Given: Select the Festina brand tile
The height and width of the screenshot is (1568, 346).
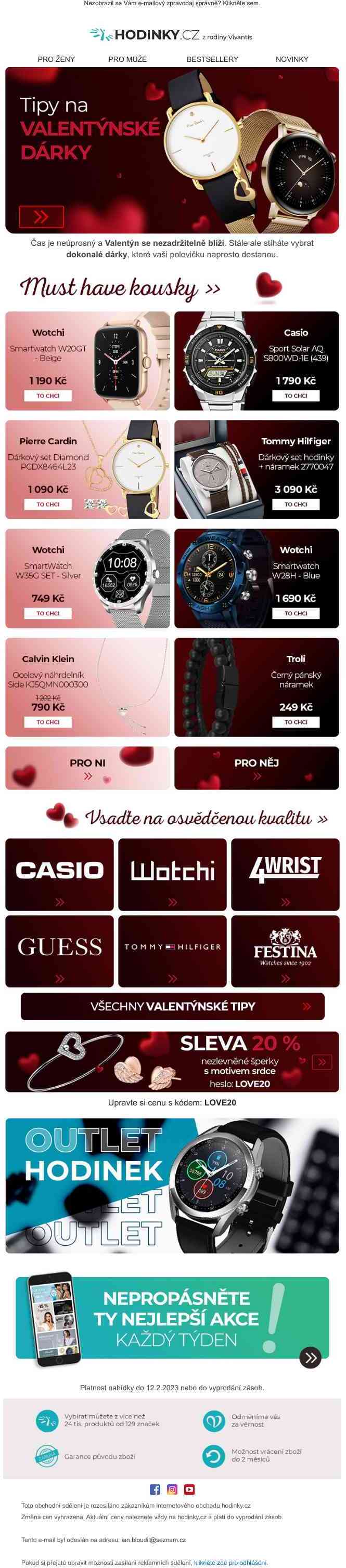Looking at the screenshot, I should 285,951.
